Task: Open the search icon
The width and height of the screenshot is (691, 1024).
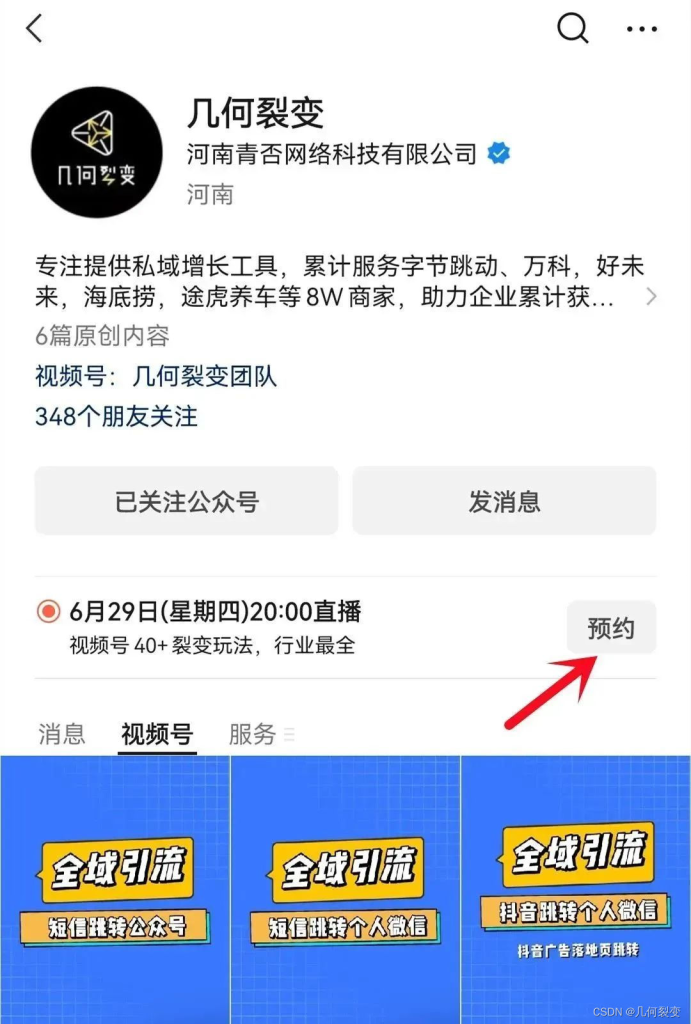Action: tap(572, 29)
